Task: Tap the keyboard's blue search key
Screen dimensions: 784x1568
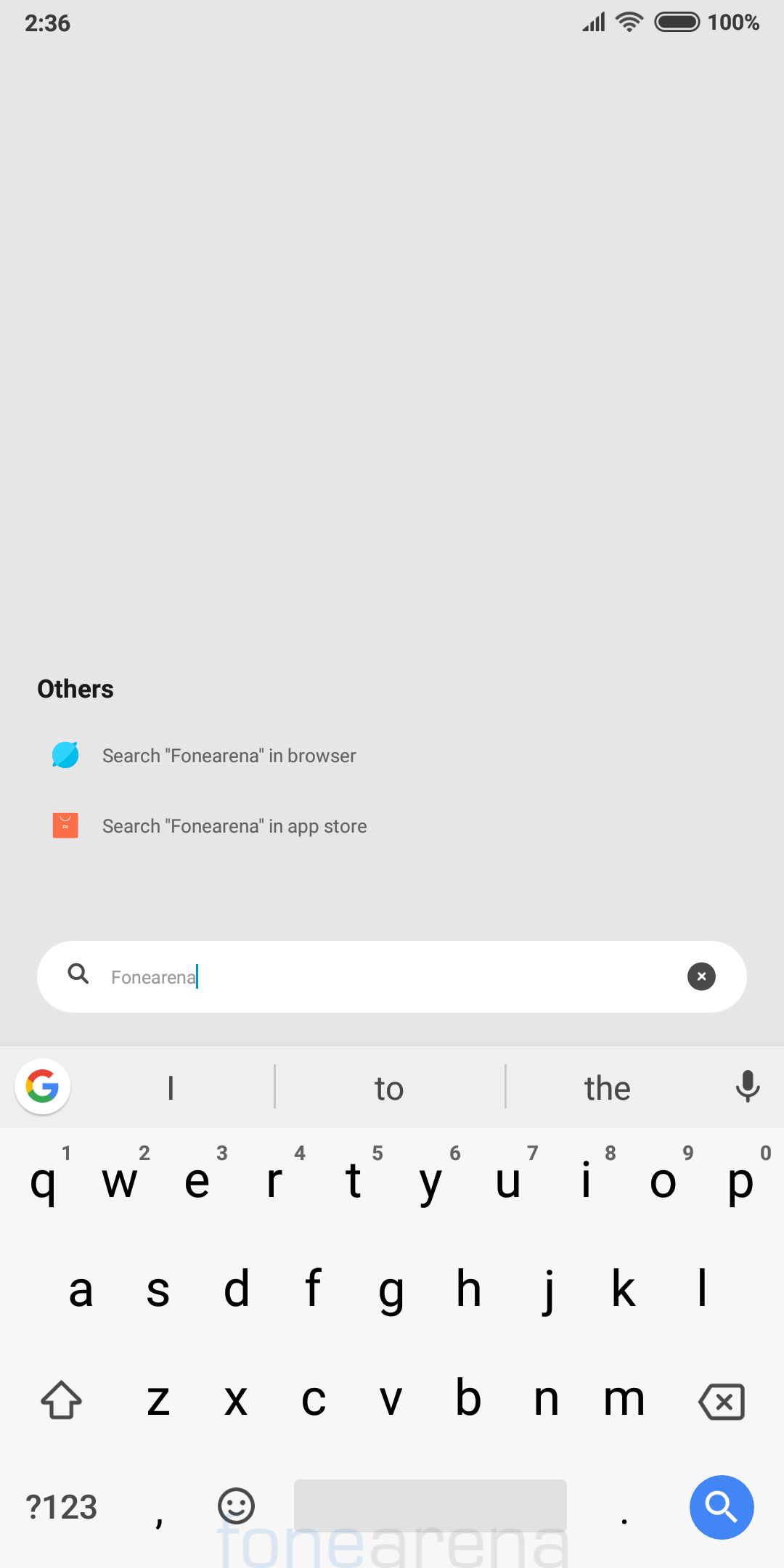Action: pos(722,1507)
